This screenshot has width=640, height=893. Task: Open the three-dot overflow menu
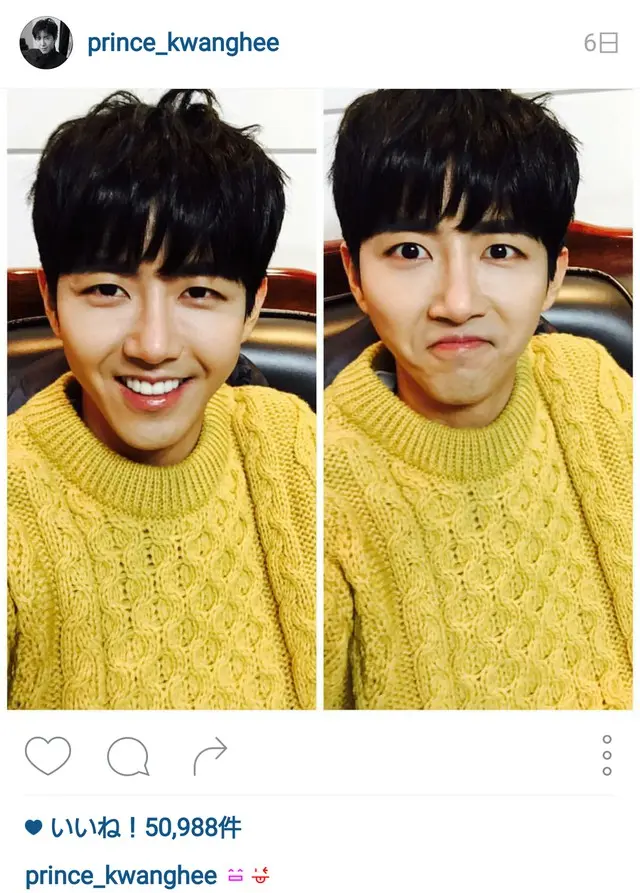[607, 756]
